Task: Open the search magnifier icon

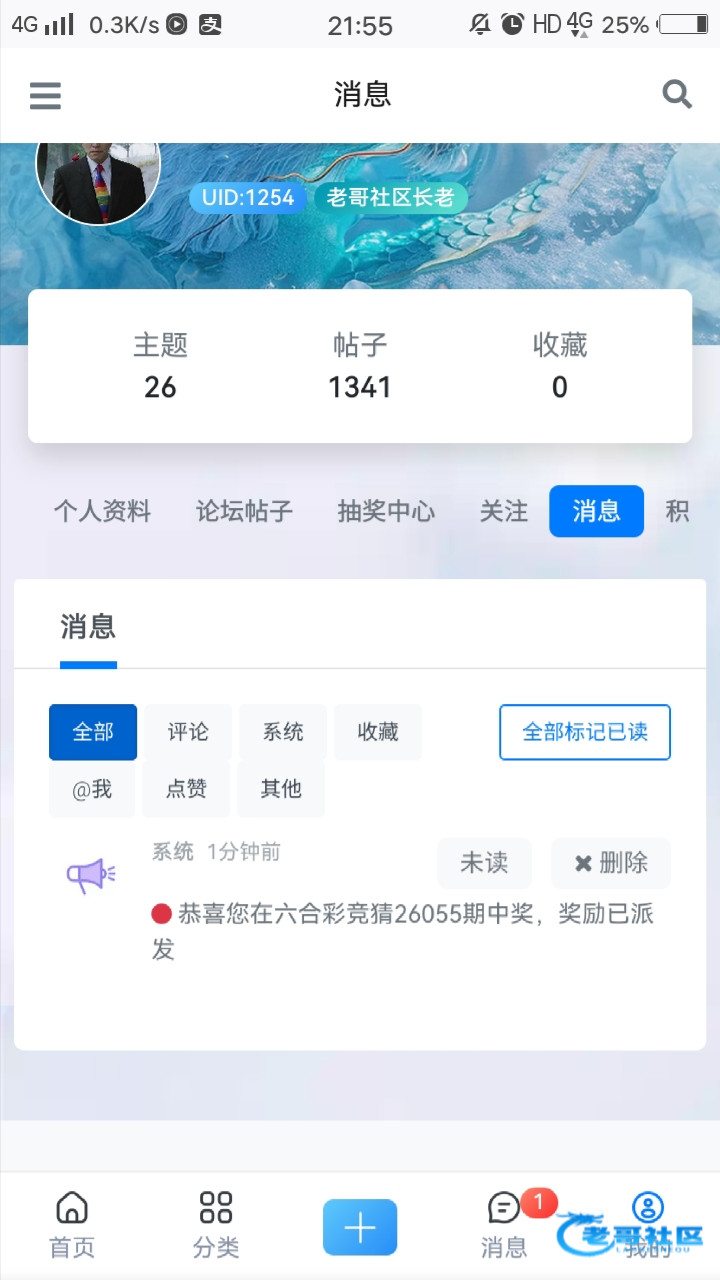Action: pyautogui.click(x=677, y=95)
